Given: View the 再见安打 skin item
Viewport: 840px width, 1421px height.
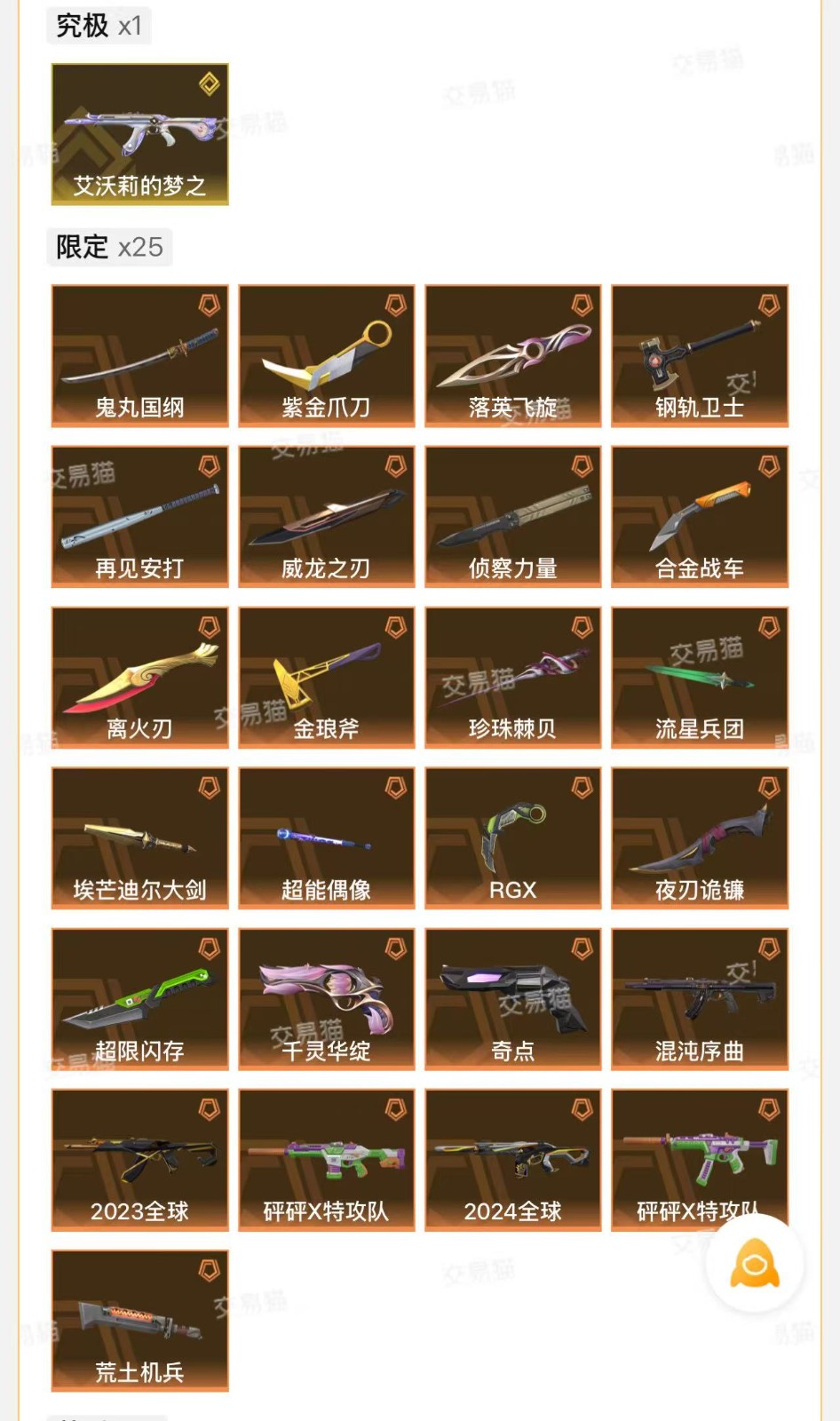Looking at the screenshot, I should 140,517.
